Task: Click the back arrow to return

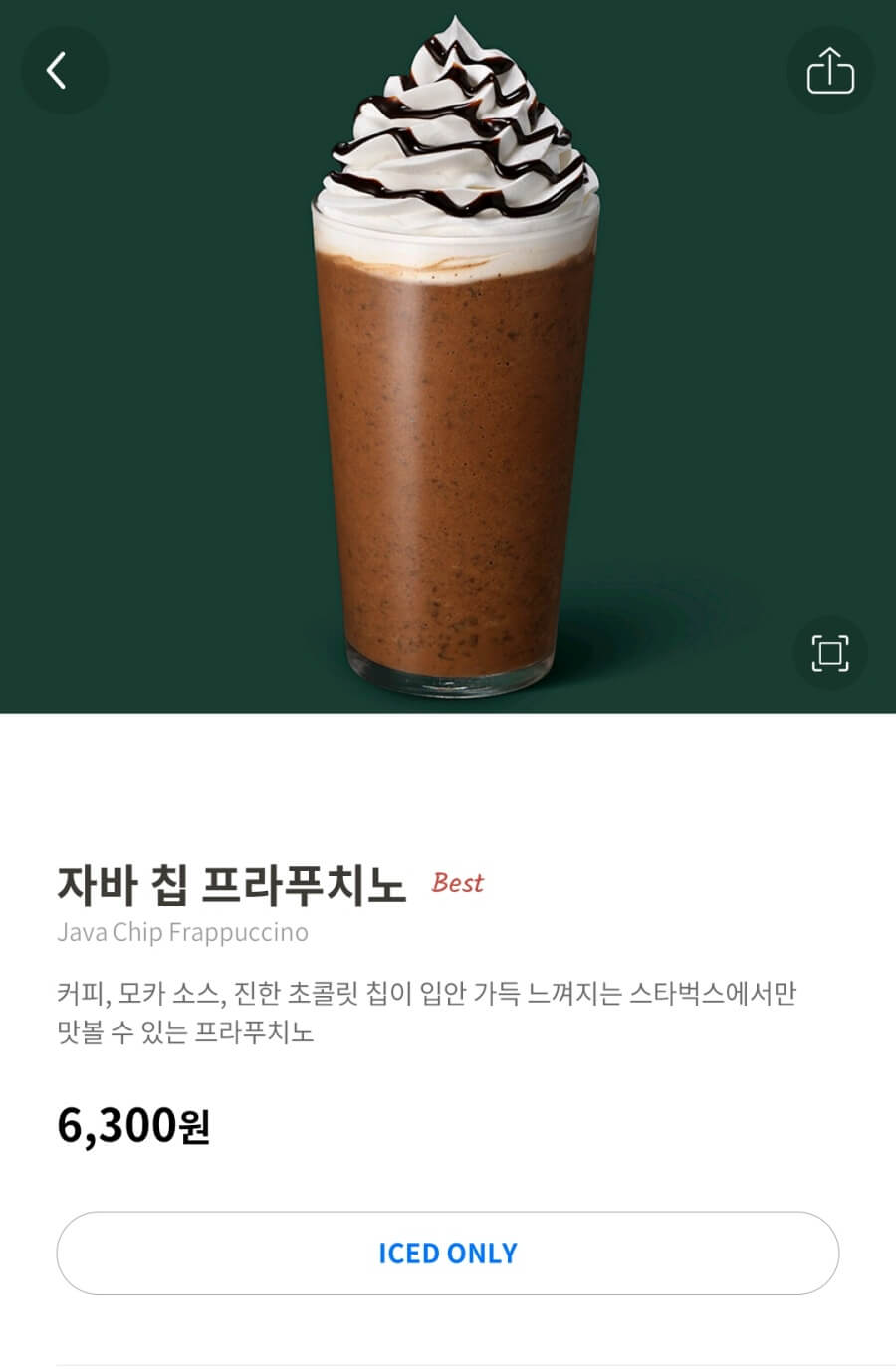Action: tap(64, 70)
